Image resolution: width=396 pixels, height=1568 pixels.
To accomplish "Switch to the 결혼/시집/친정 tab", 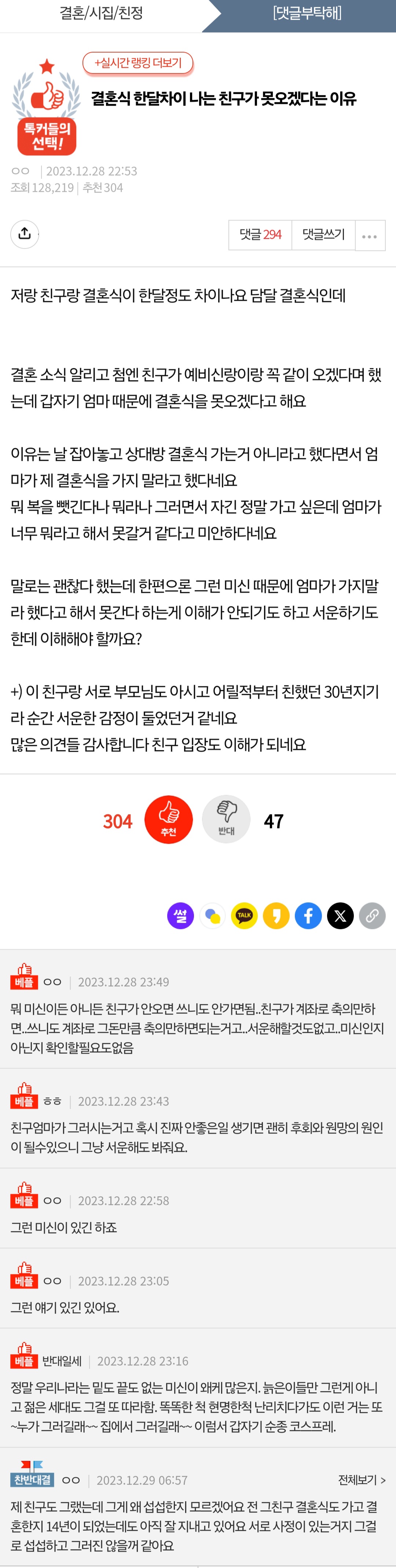I will coord(100,13).
